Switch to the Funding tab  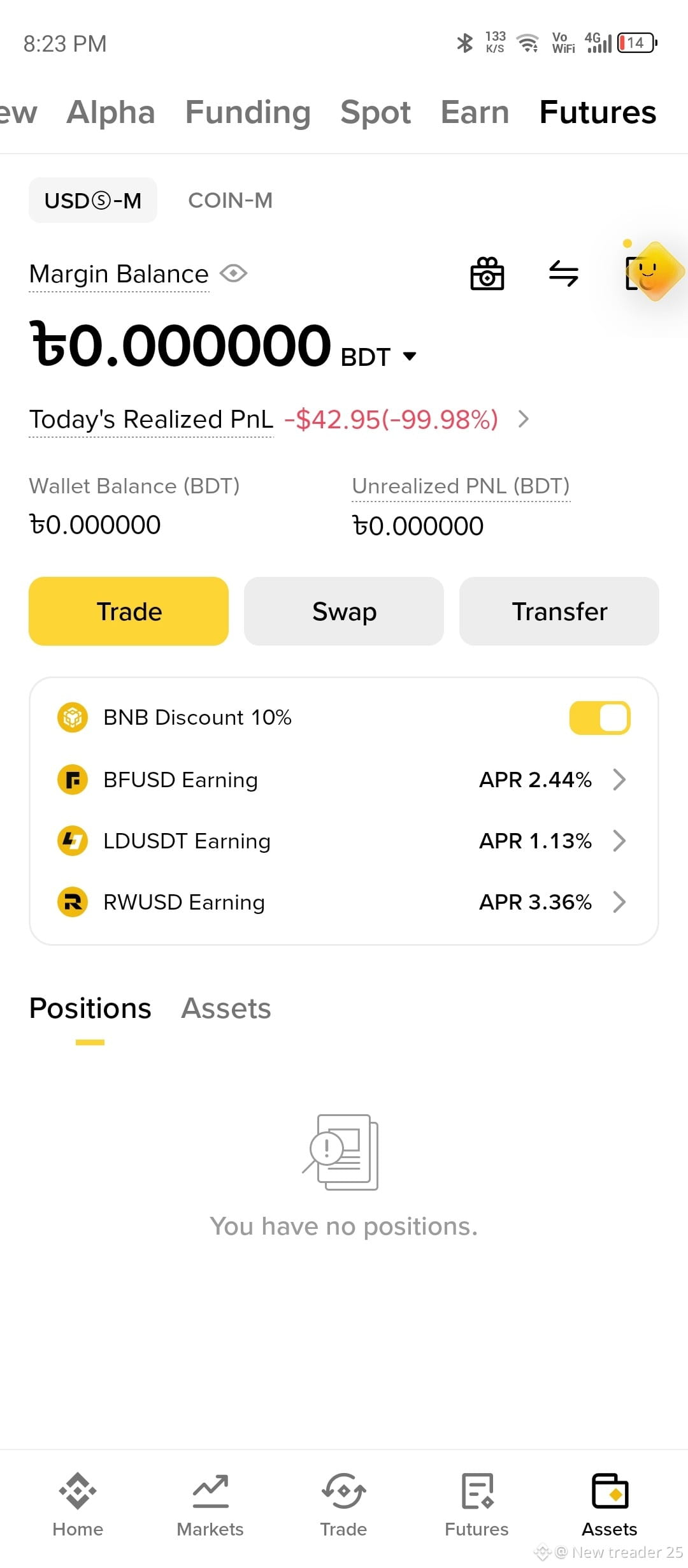click(x=248, y=112)
